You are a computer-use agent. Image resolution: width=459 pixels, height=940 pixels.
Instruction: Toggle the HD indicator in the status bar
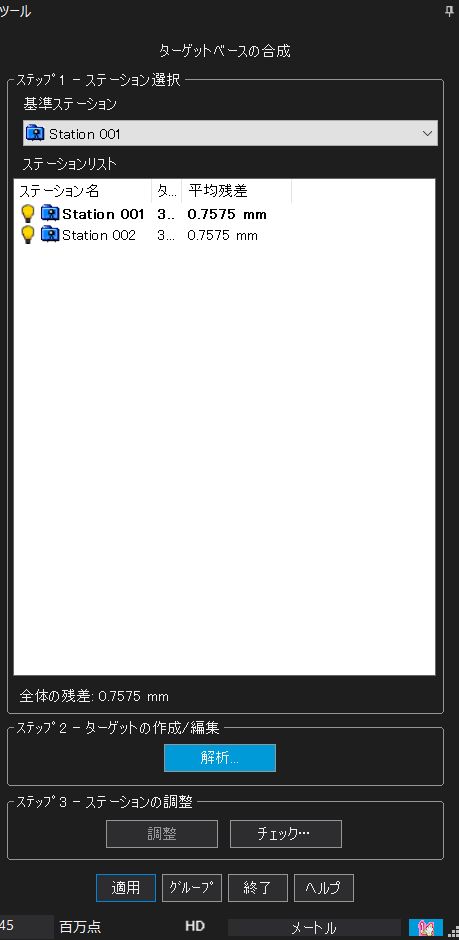pyautogui.click(x=195, y=926)
